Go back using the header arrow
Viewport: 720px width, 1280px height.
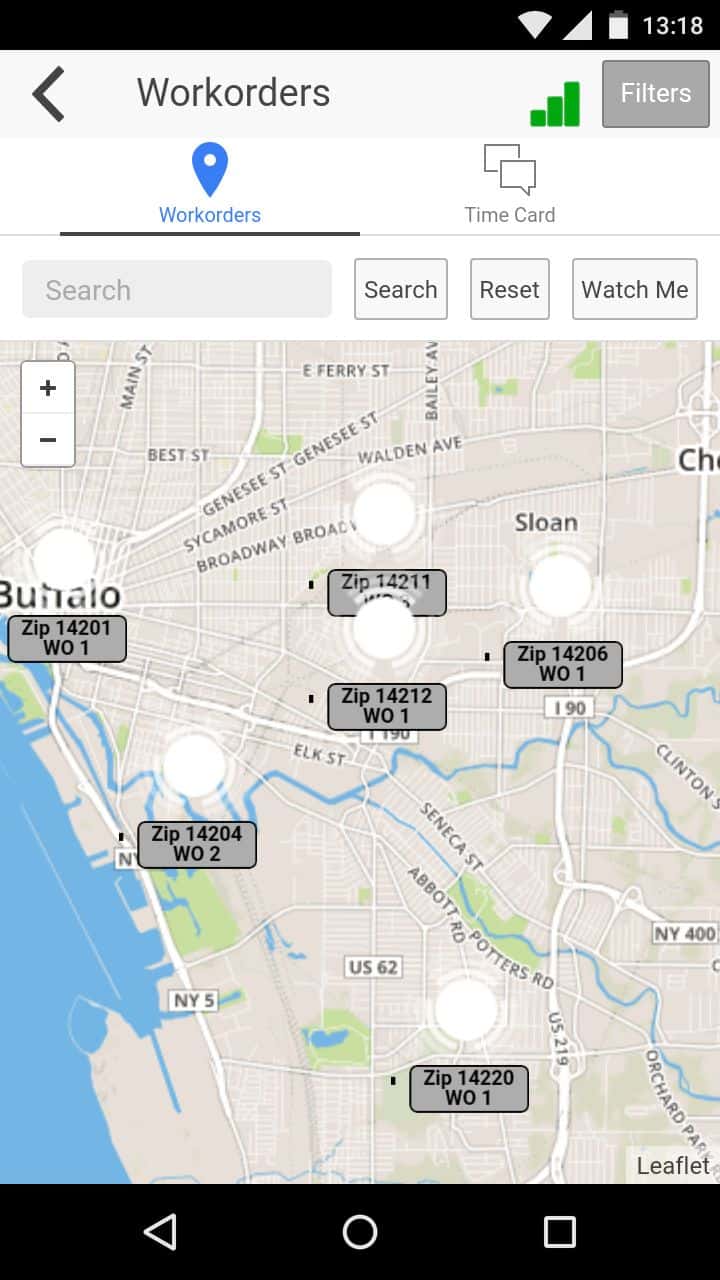tap(49, 94)
